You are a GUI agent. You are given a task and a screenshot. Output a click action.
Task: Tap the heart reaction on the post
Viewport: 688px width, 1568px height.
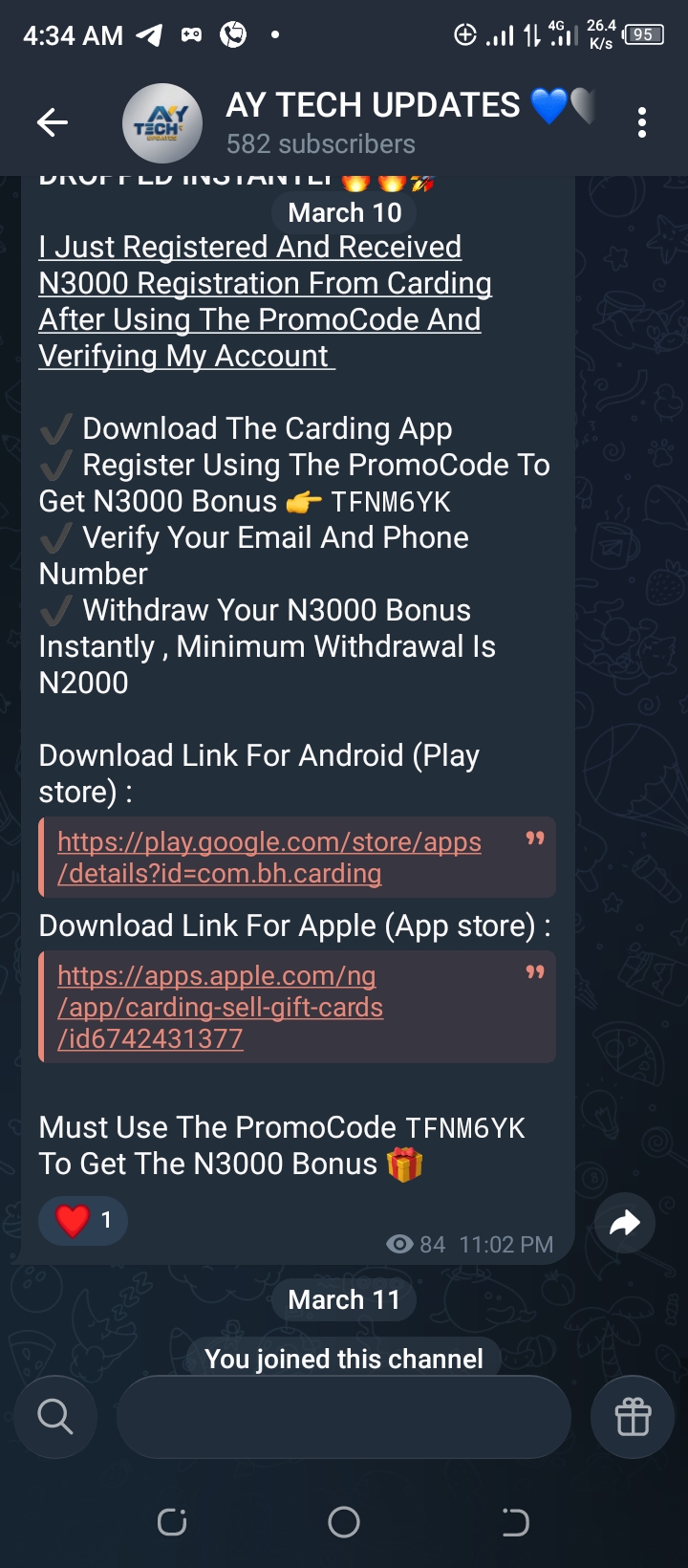(x=83, y=1220)
